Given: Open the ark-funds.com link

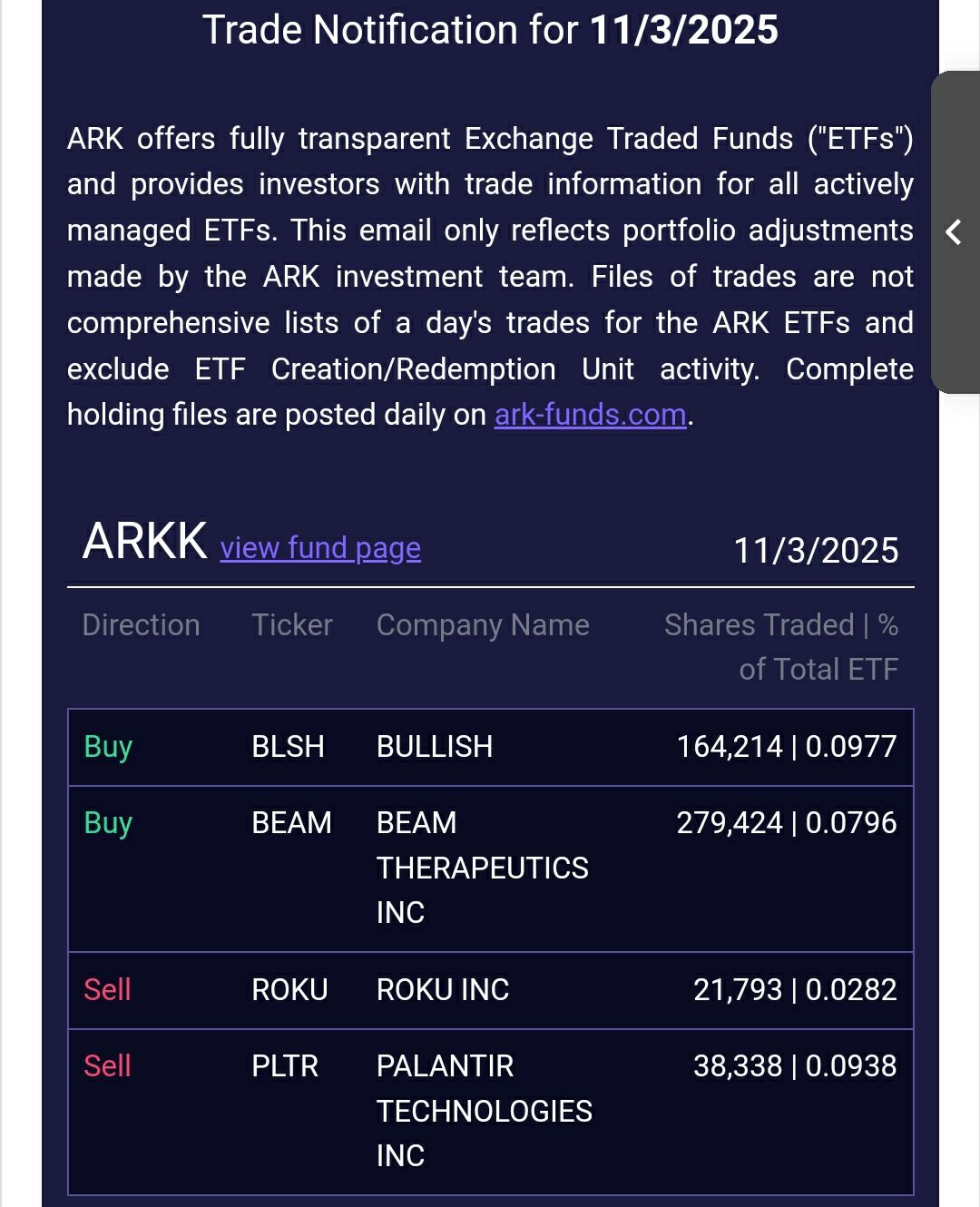Looking at the screenshot, I should pyautogui.click(x=590, y=415).
